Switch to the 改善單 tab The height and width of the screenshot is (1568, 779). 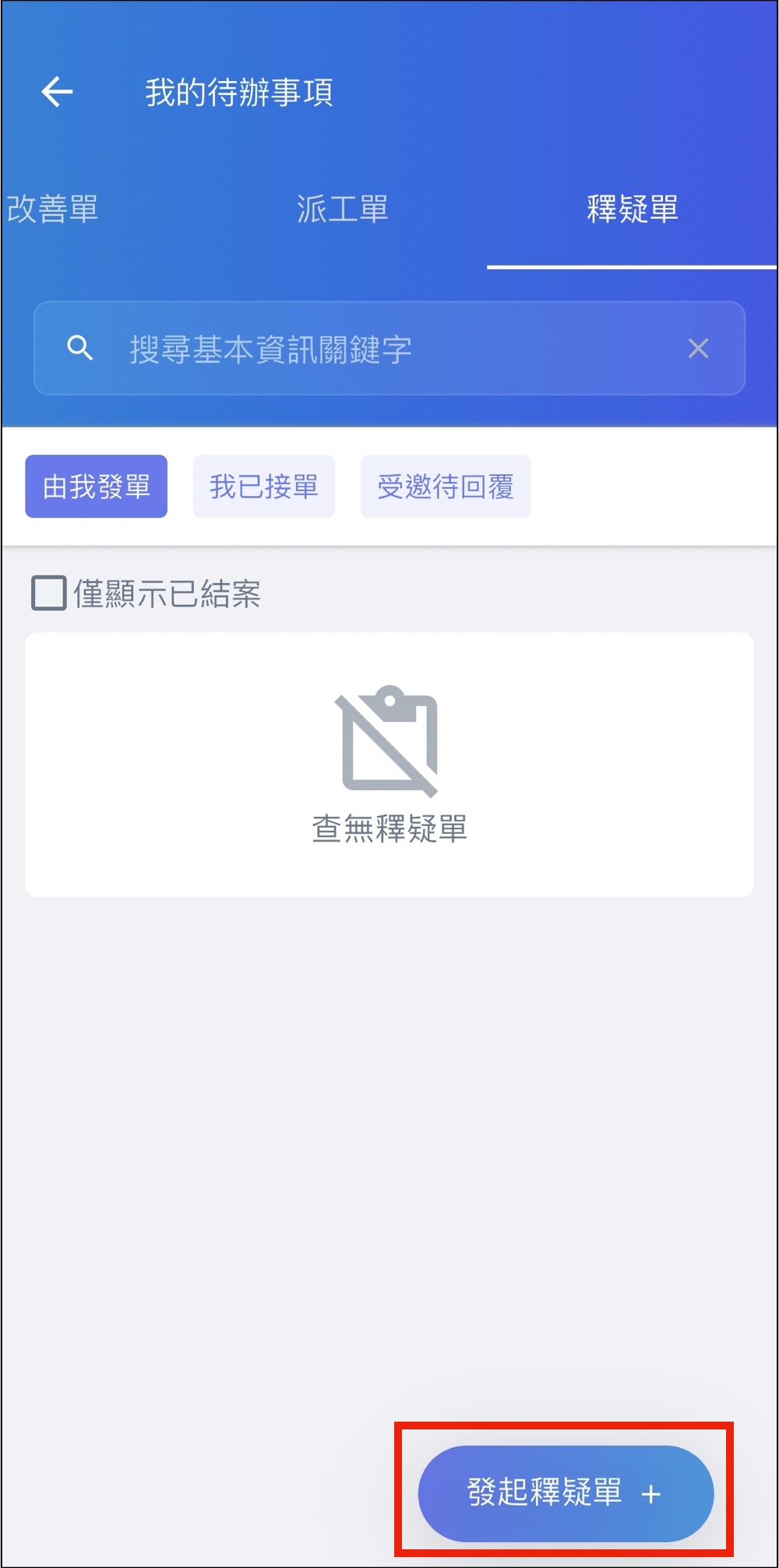point(53,209)
